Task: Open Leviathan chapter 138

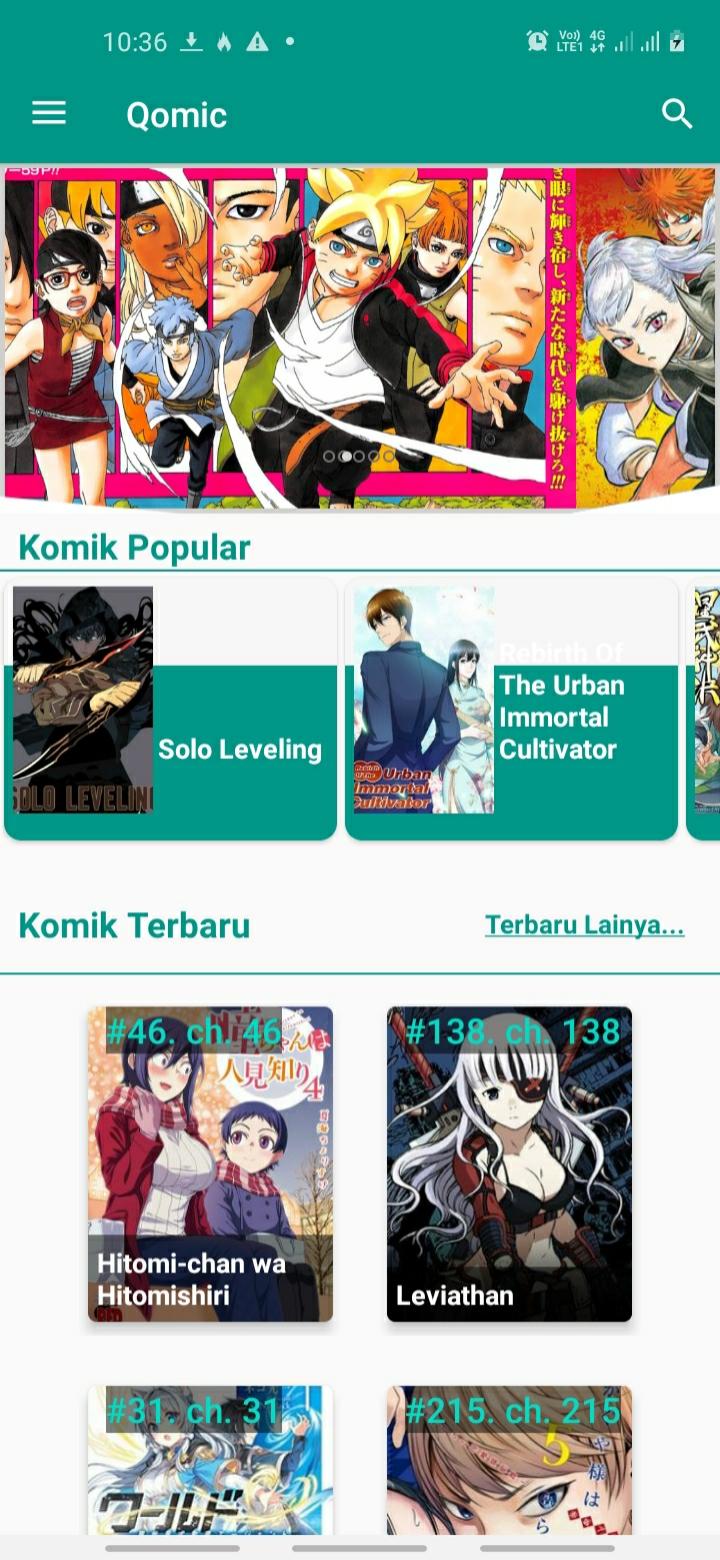Action: [x=509, y=1164]
